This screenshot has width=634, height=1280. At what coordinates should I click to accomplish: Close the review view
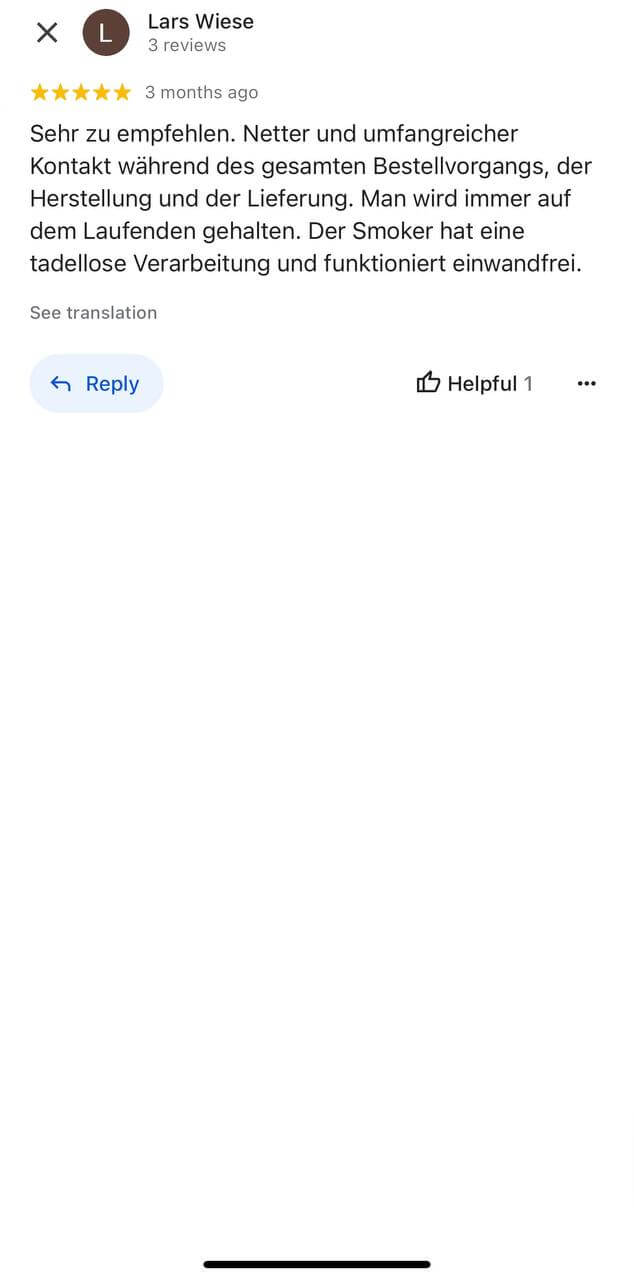pyautogui.click(x=47, y=32)
